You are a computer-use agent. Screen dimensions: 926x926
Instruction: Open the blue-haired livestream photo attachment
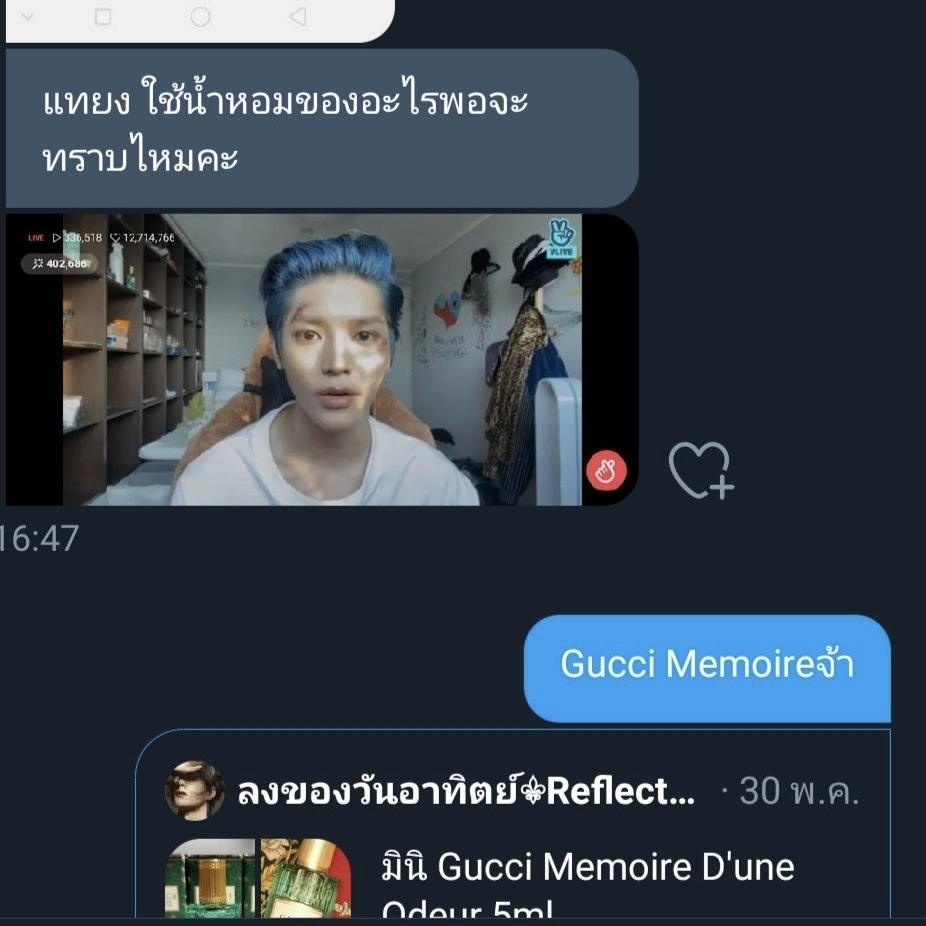[x=320, y=360]
